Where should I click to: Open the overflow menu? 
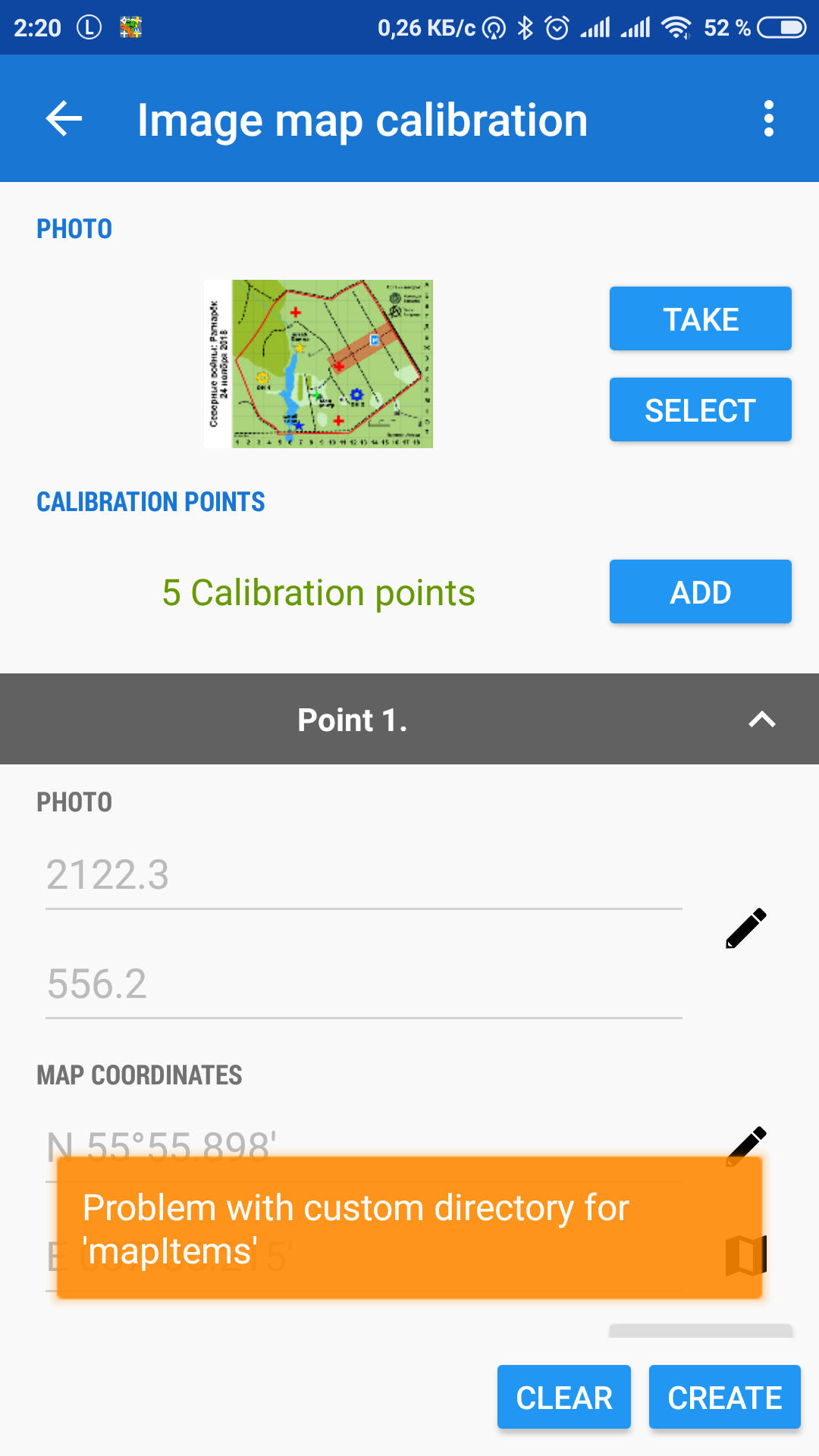coord(768,119)
